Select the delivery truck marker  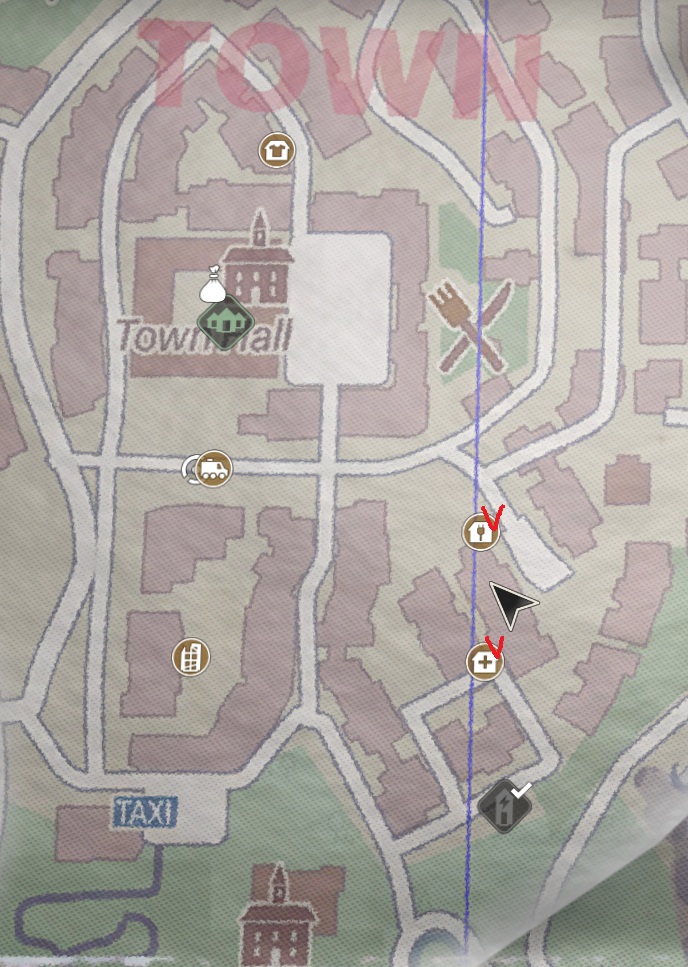coord(213,468)
